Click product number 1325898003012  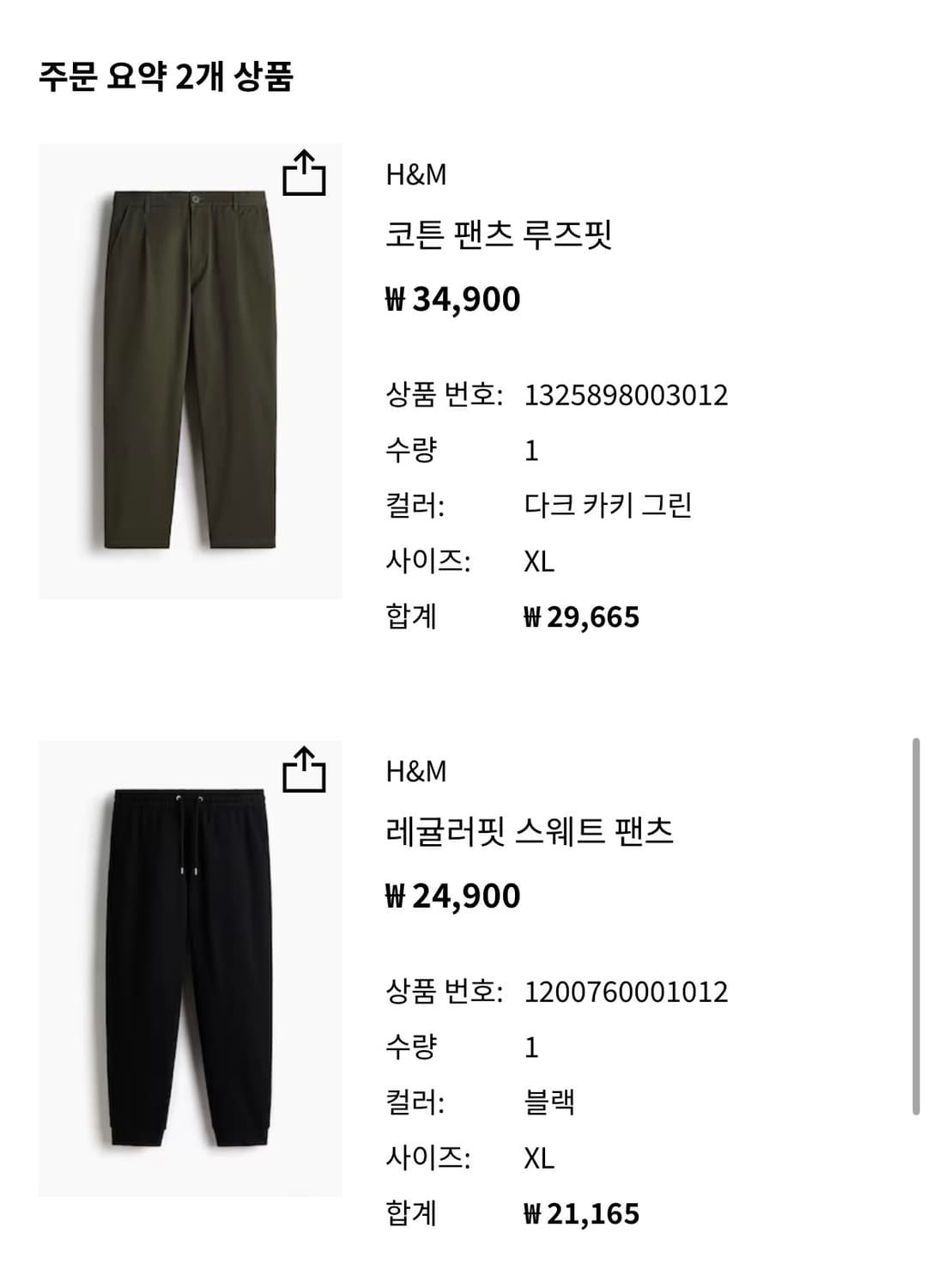tap(627, 396)
